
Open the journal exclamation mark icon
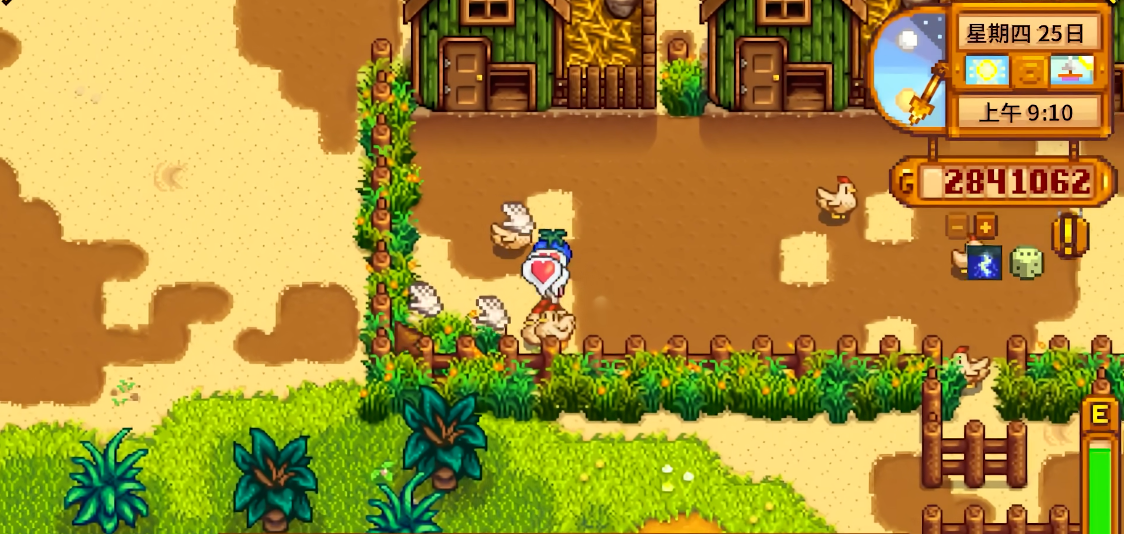coord(1069,236)
